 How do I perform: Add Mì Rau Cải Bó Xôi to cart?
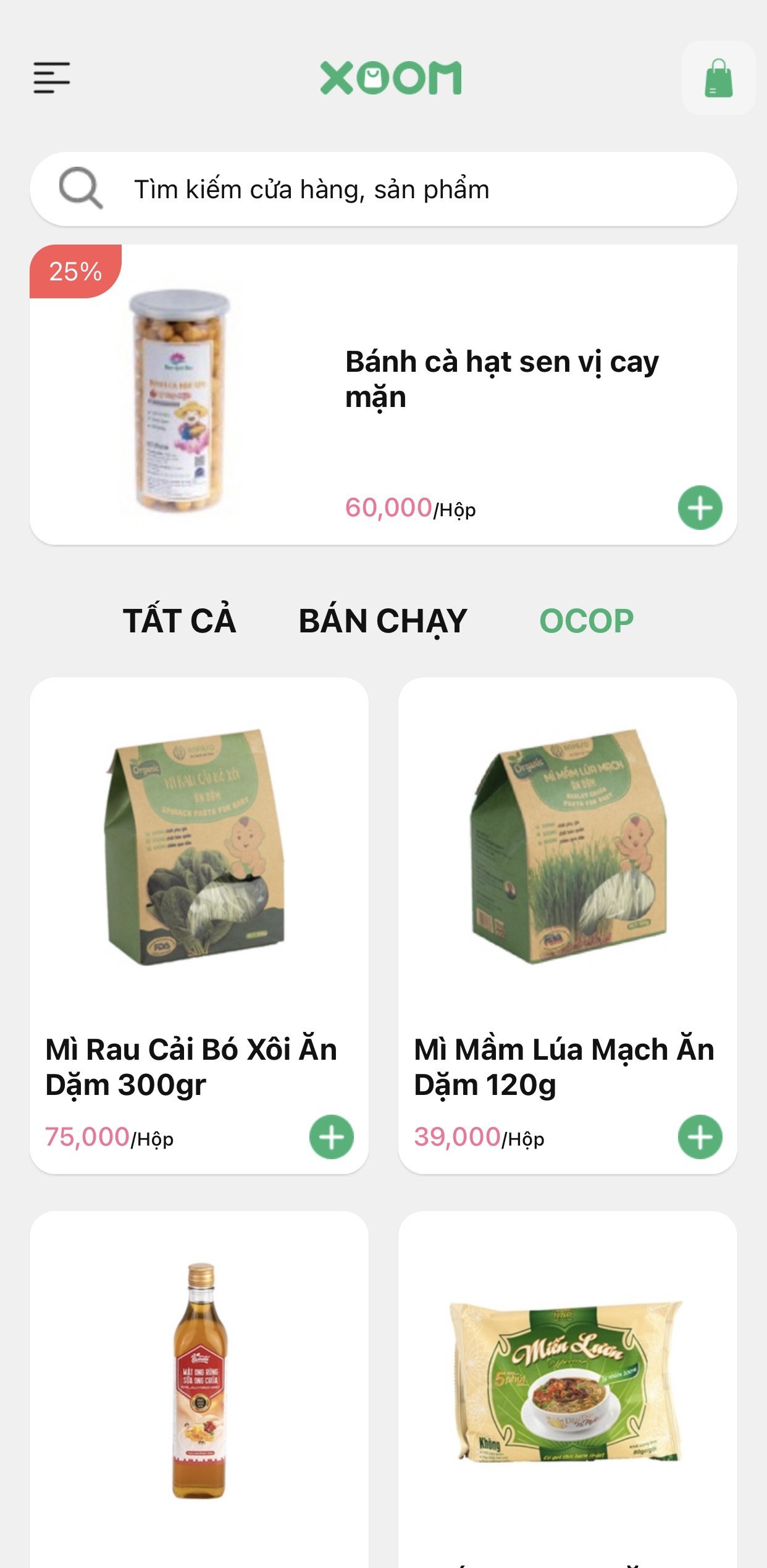click(x=331, y=1136)
